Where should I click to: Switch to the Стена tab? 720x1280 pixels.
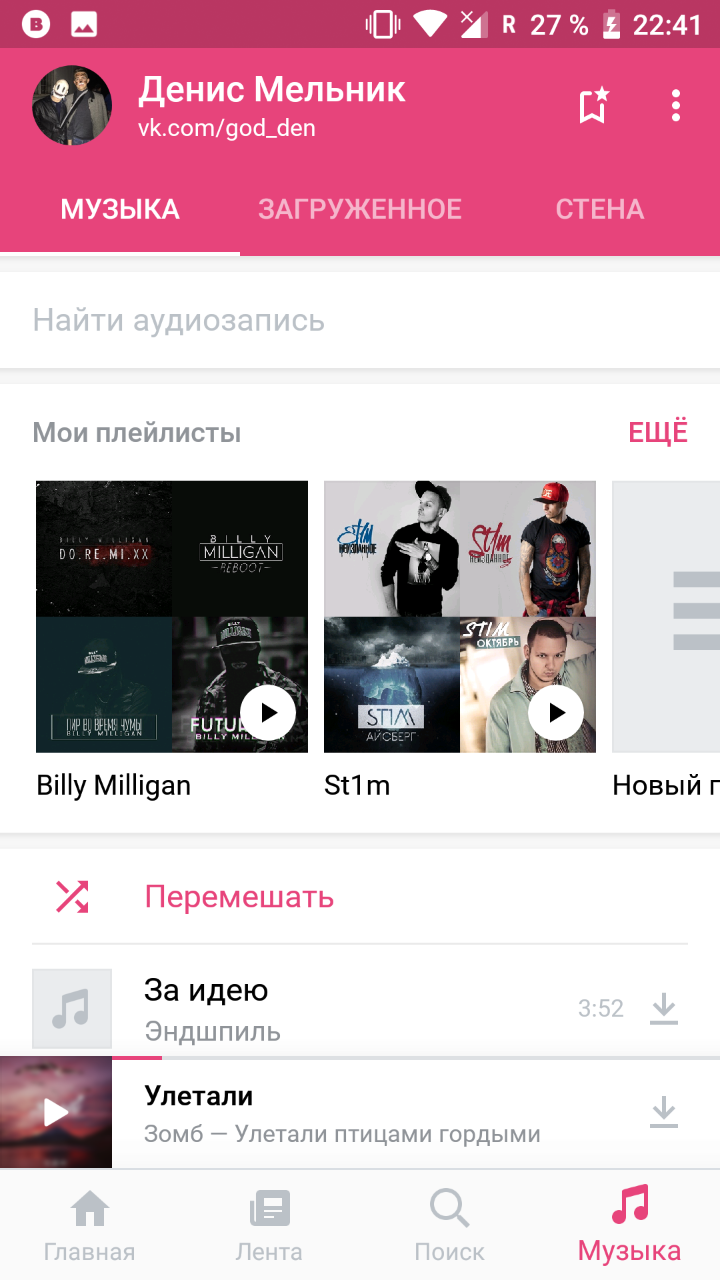click(x=599, y=209)
